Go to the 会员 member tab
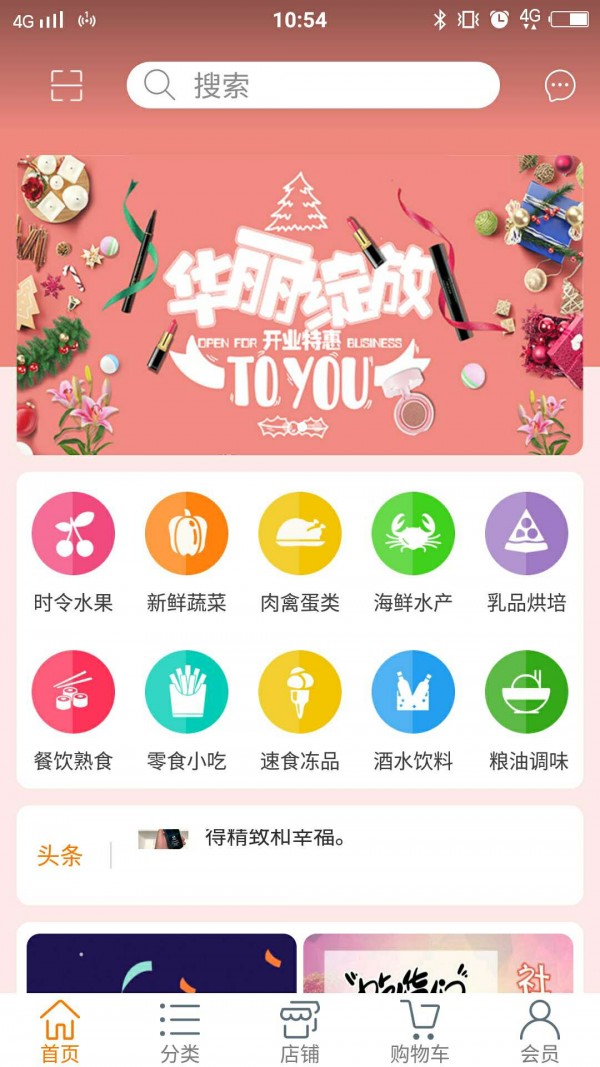Screen dimensions: 600x1067 coord(539,1031)
